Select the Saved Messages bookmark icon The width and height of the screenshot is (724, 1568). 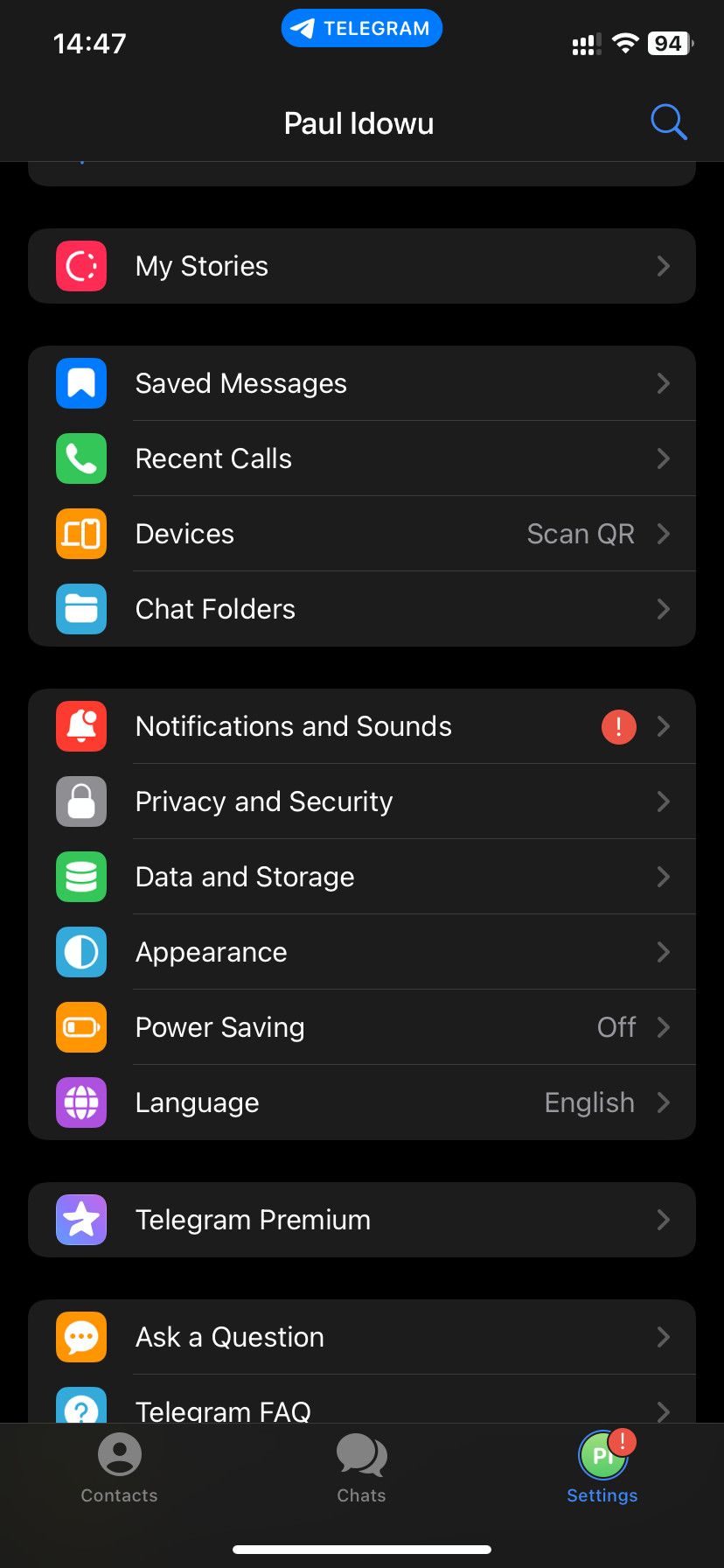(80, 382)
